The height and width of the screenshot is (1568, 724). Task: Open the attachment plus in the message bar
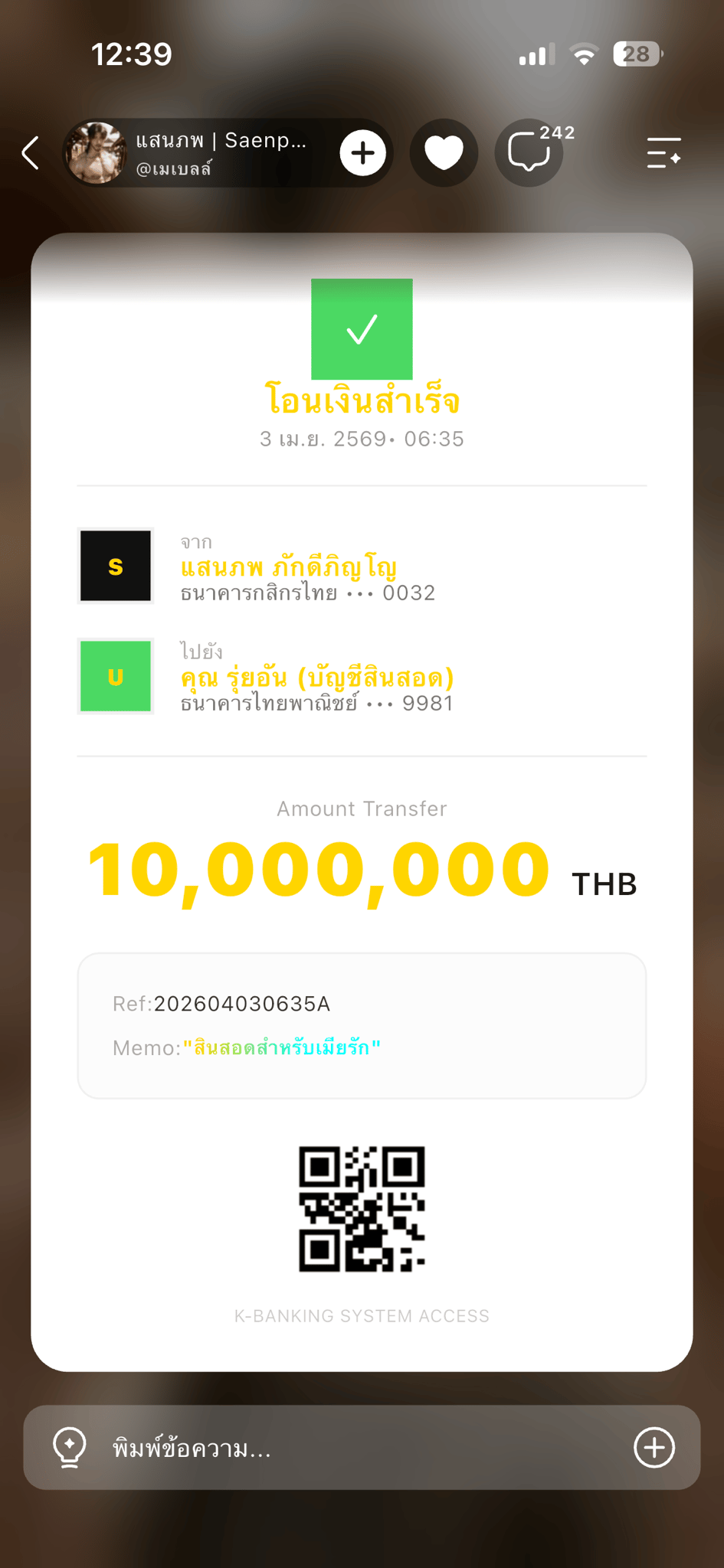click(x=654, y=1447)
